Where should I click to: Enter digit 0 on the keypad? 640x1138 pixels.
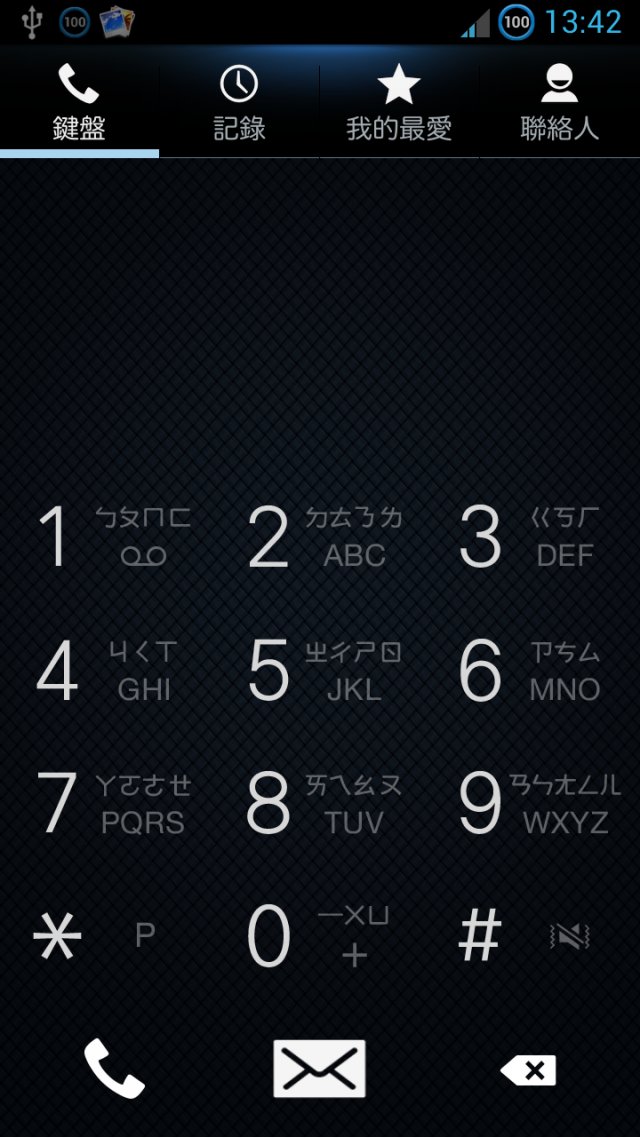click(320, 937)
